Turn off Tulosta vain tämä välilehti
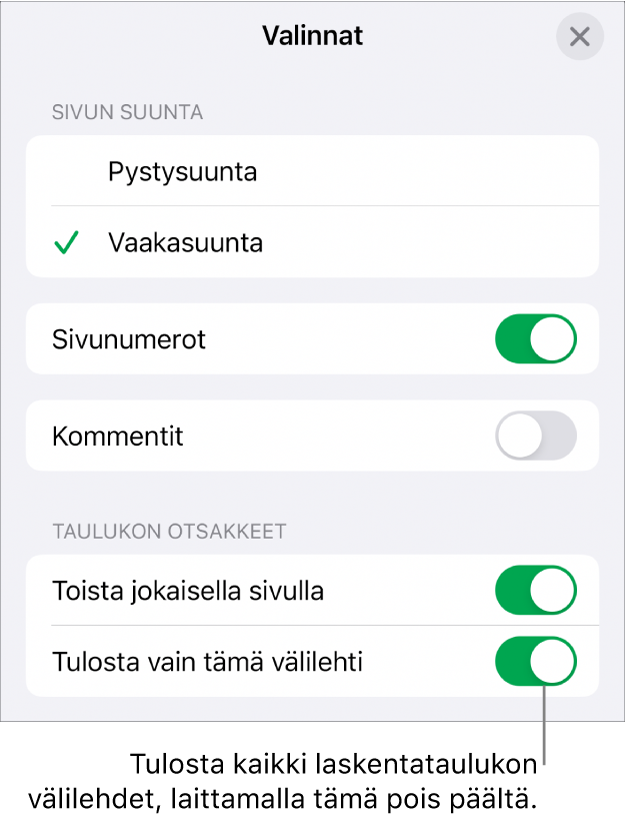Viewport: 627px width, 820px height. click(x=536, y=662)
